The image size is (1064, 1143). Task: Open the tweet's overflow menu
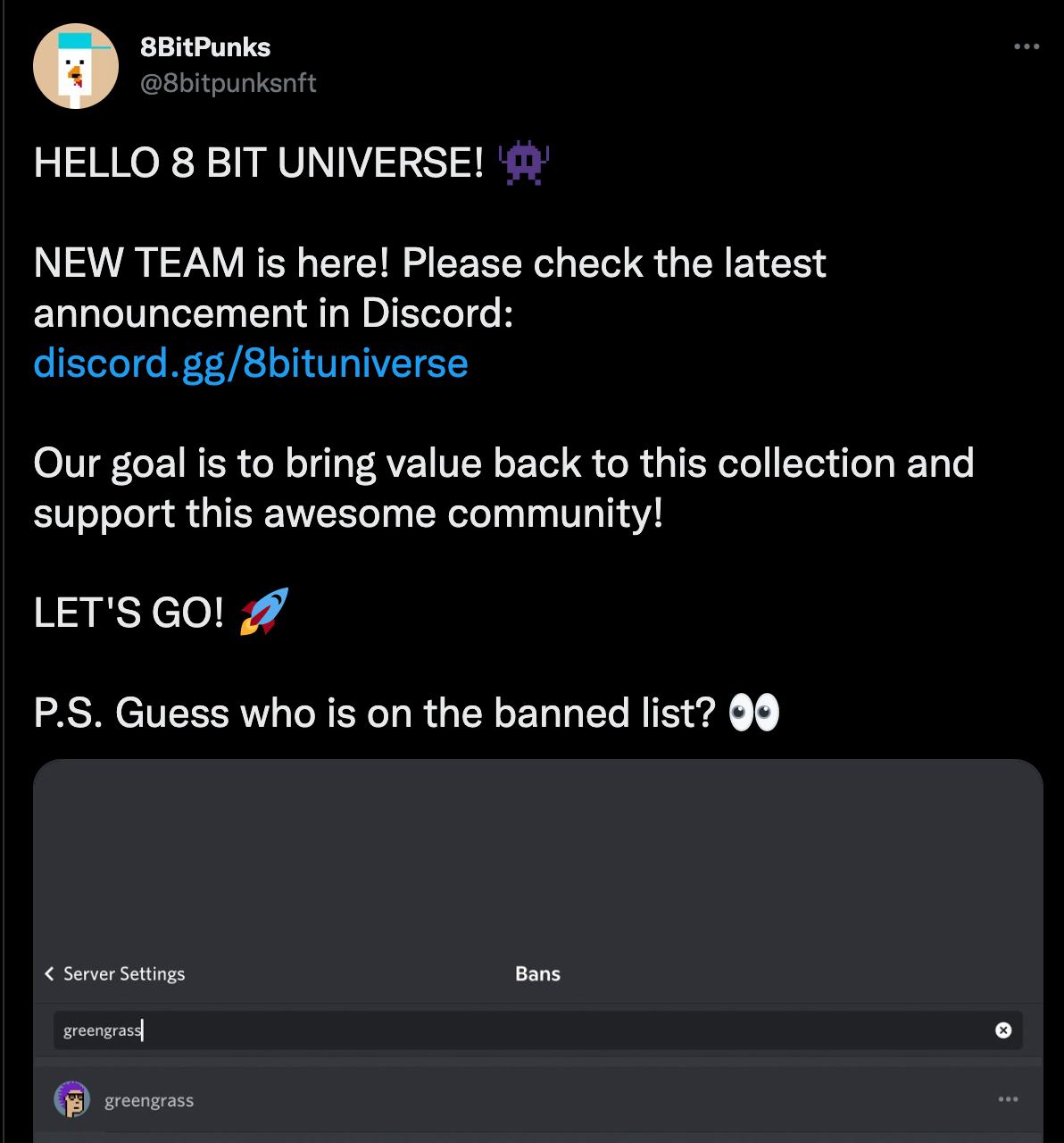[x=1027, y=47]
